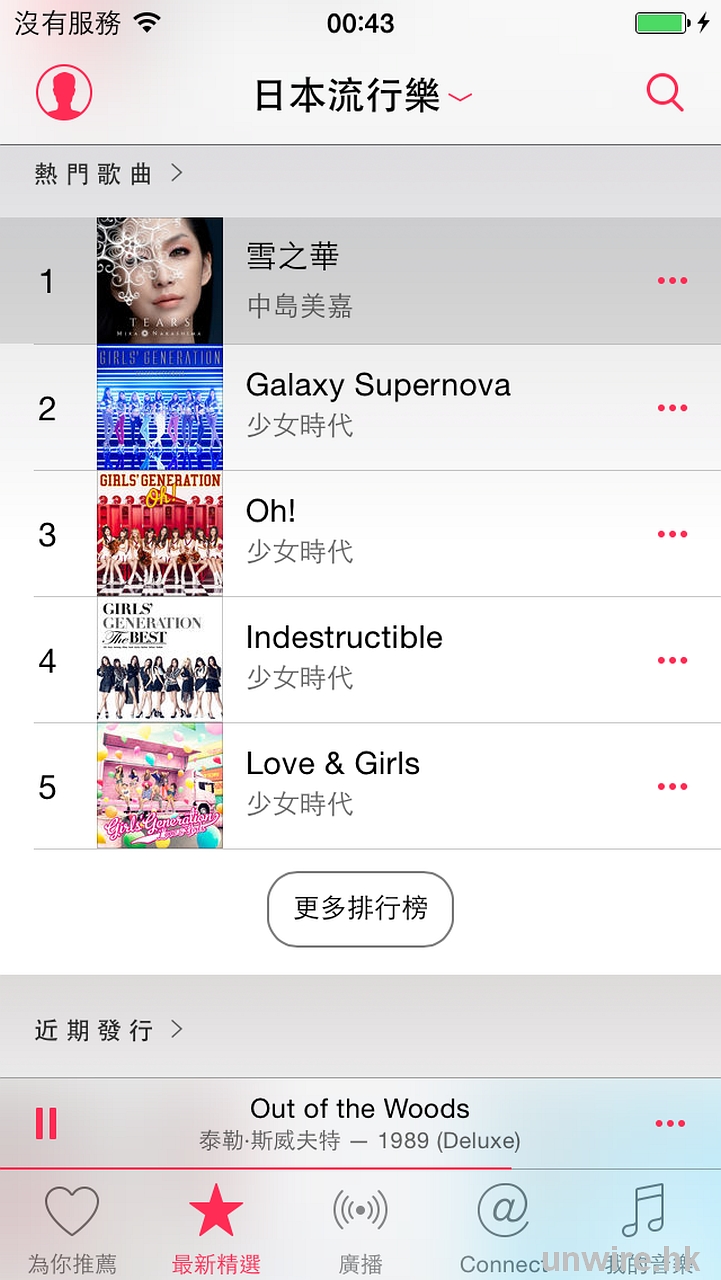Viewport: 721px width, 1280px height.
Task: Open the account profile icon
Action: [64, 93]
